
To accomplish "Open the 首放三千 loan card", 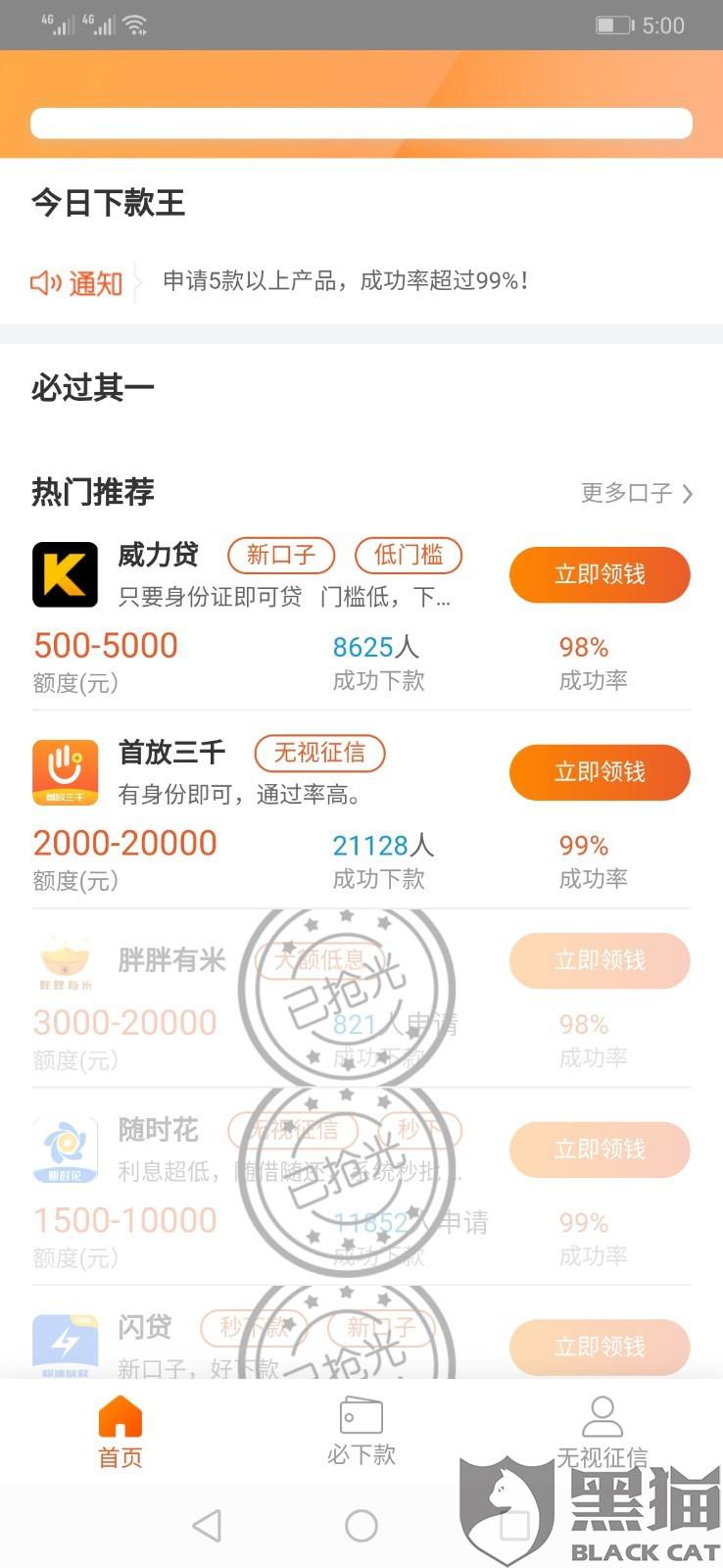I will pos(361,815).
